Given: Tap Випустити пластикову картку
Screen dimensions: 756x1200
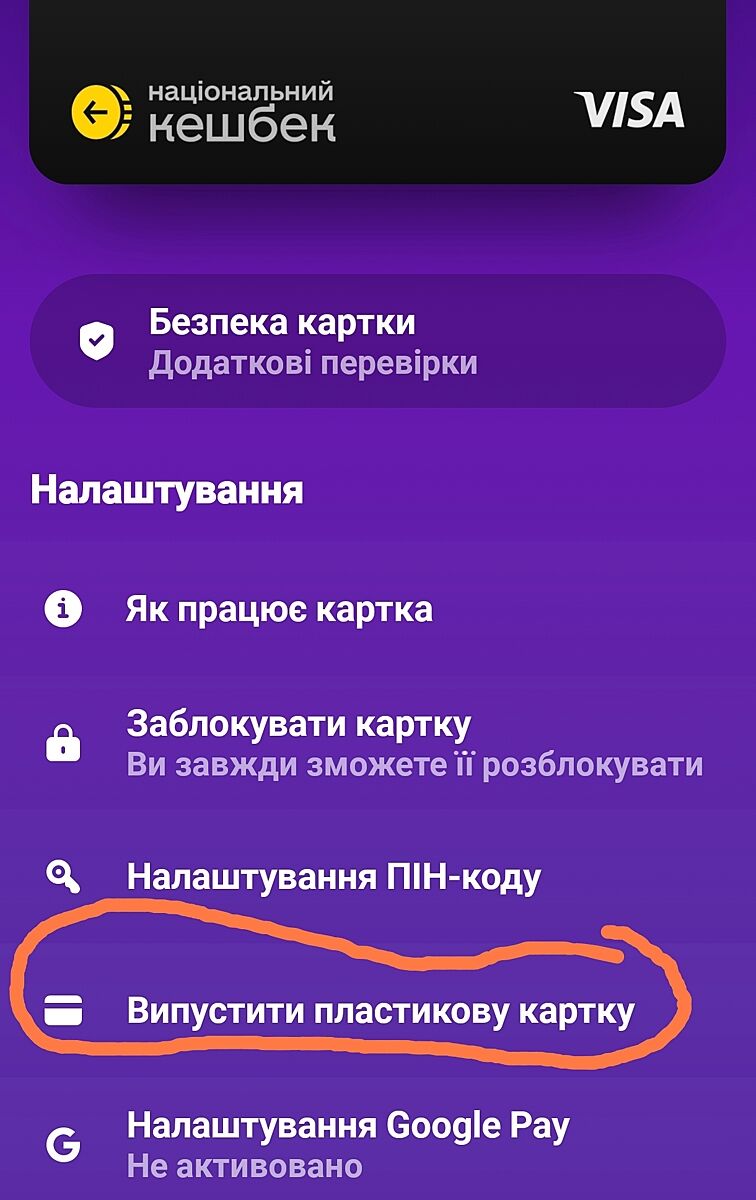Looking at the screenshot, I should pyautogui.click(x=380, y=1011).
